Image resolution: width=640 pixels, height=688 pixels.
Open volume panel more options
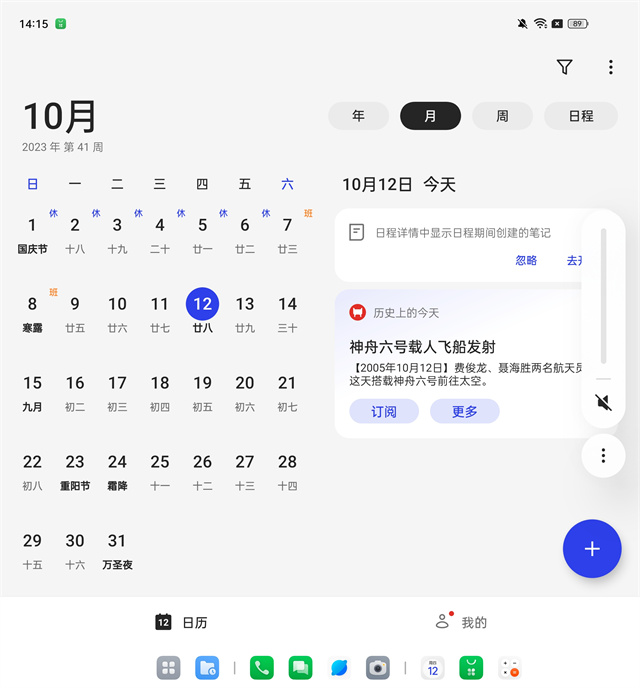(x=603, y=456)
